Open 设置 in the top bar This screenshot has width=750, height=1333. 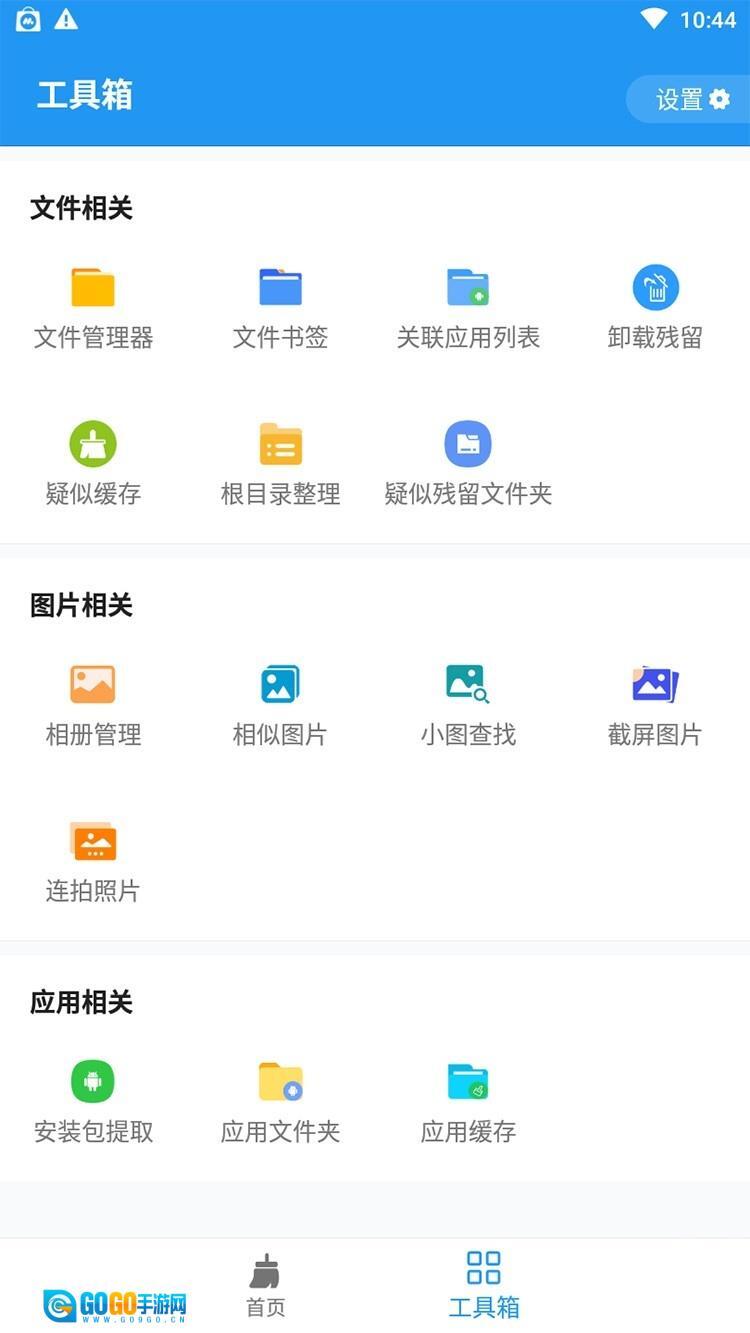pos(692,99)
